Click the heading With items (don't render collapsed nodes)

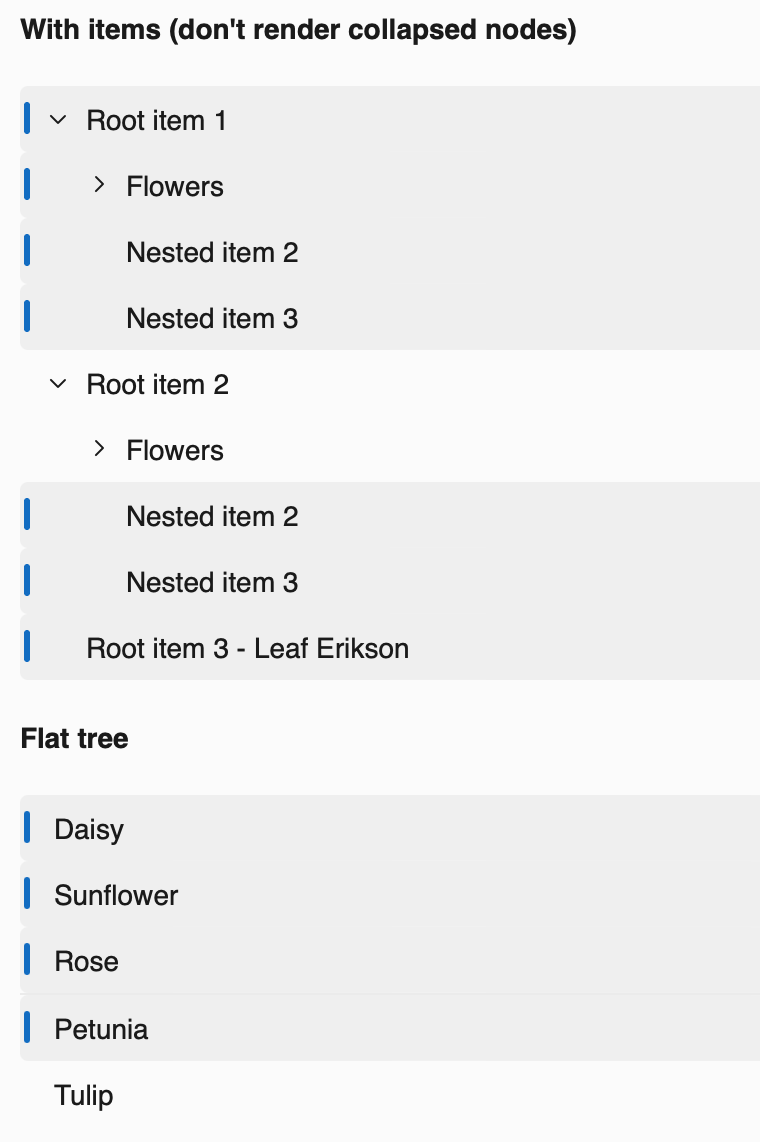point(298,29)
